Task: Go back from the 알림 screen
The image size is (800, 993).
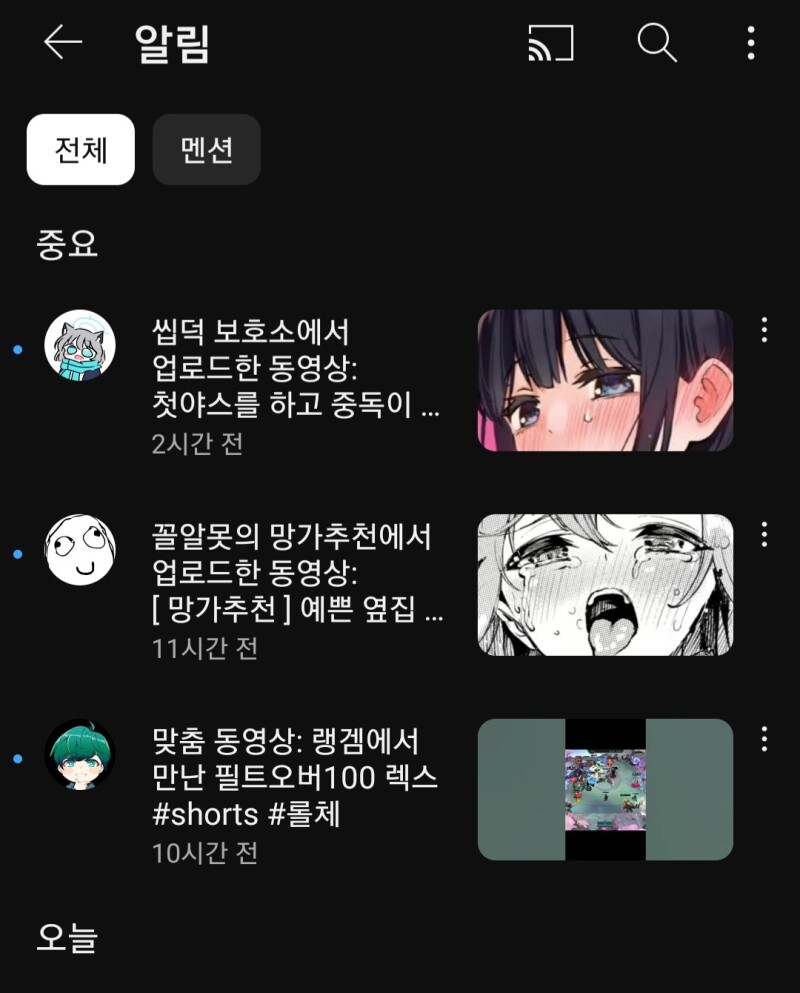Action: coord(62,42)
